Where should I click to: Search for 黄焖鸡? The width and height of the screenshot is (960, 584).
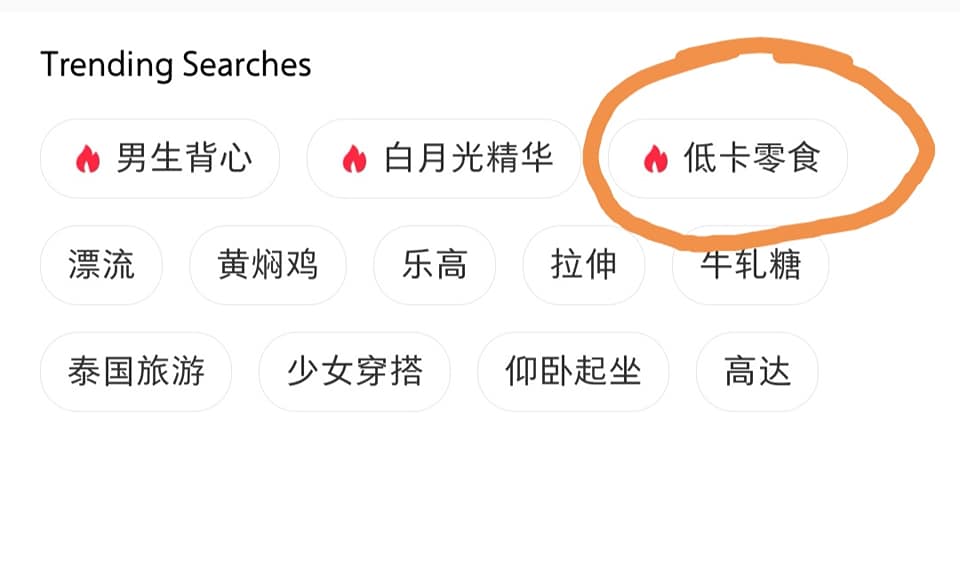pos(268,265)
